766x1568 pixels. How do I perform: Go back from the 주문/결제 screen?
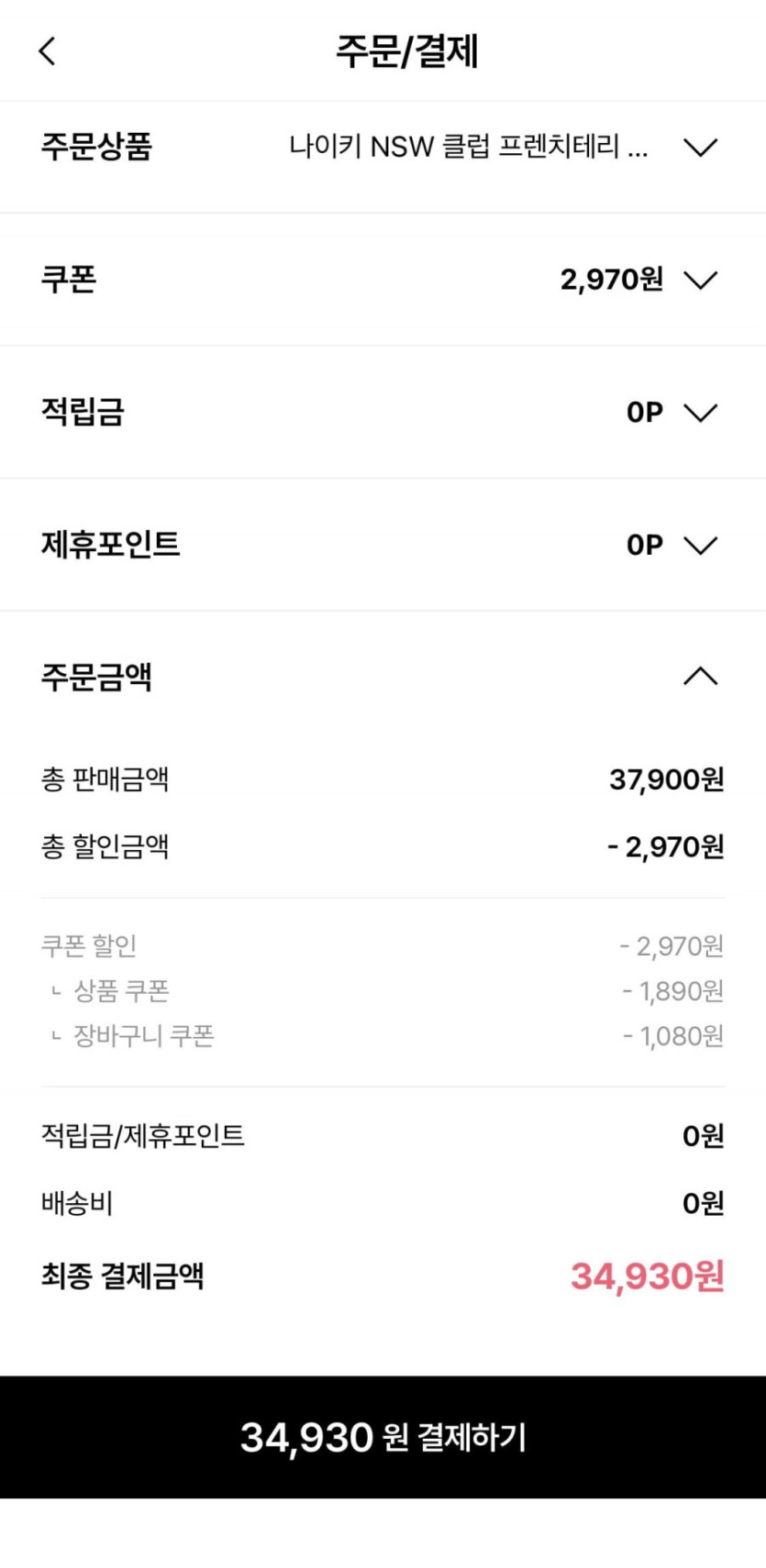click(x=48, y=51)
